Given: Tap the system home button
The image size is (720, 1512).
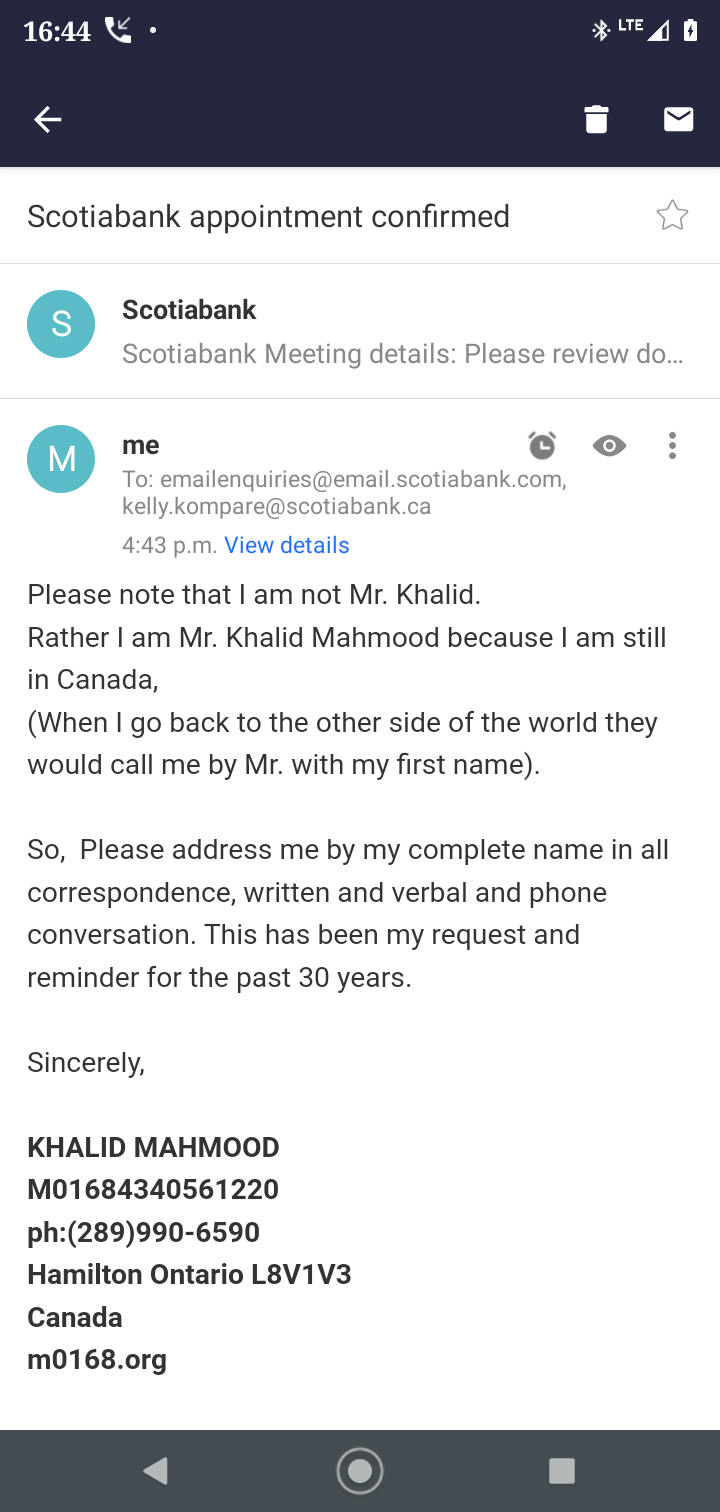Looking at the screenshot, I should (360, 1470).
